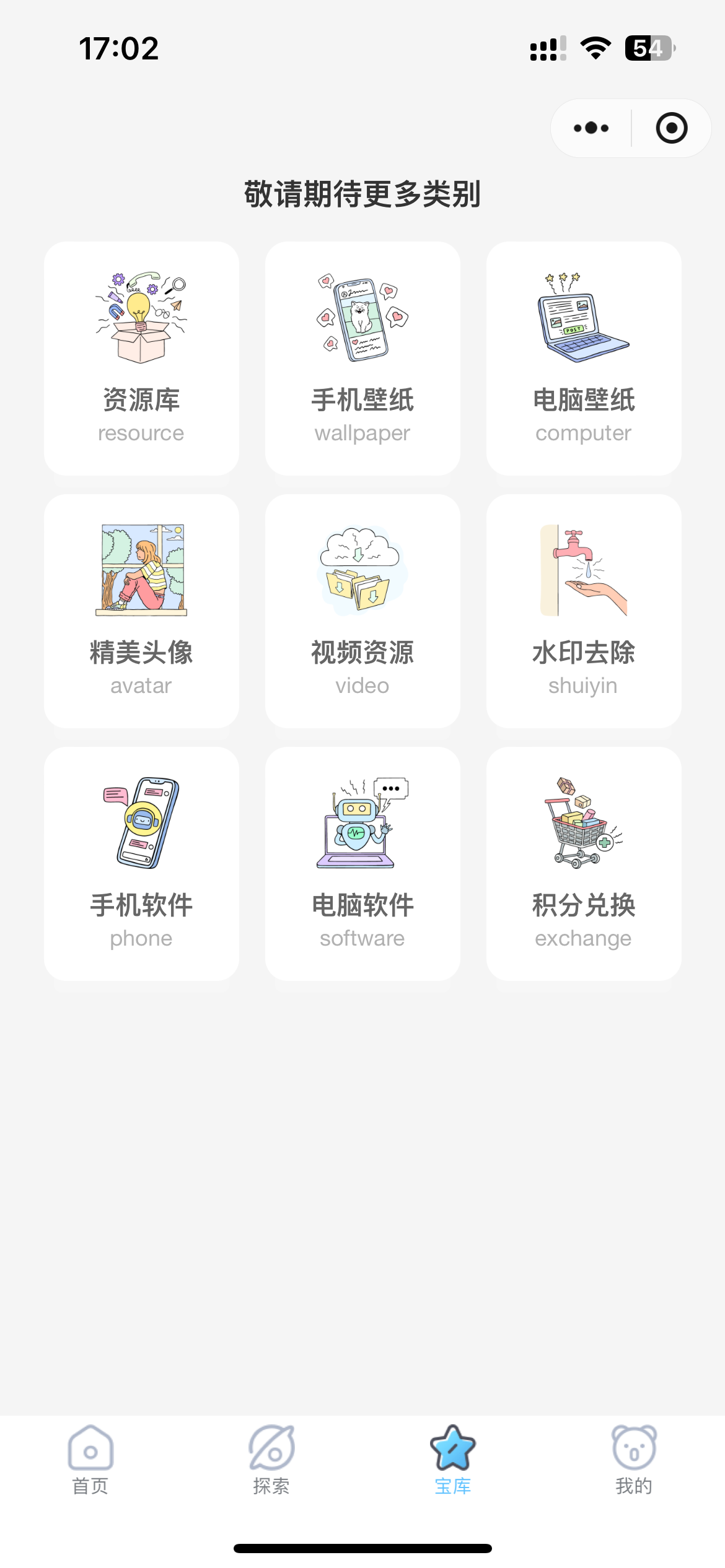Launch the 水印去除 watermark removal tool
725x1568 pixels.
click(x=584, y=611)
